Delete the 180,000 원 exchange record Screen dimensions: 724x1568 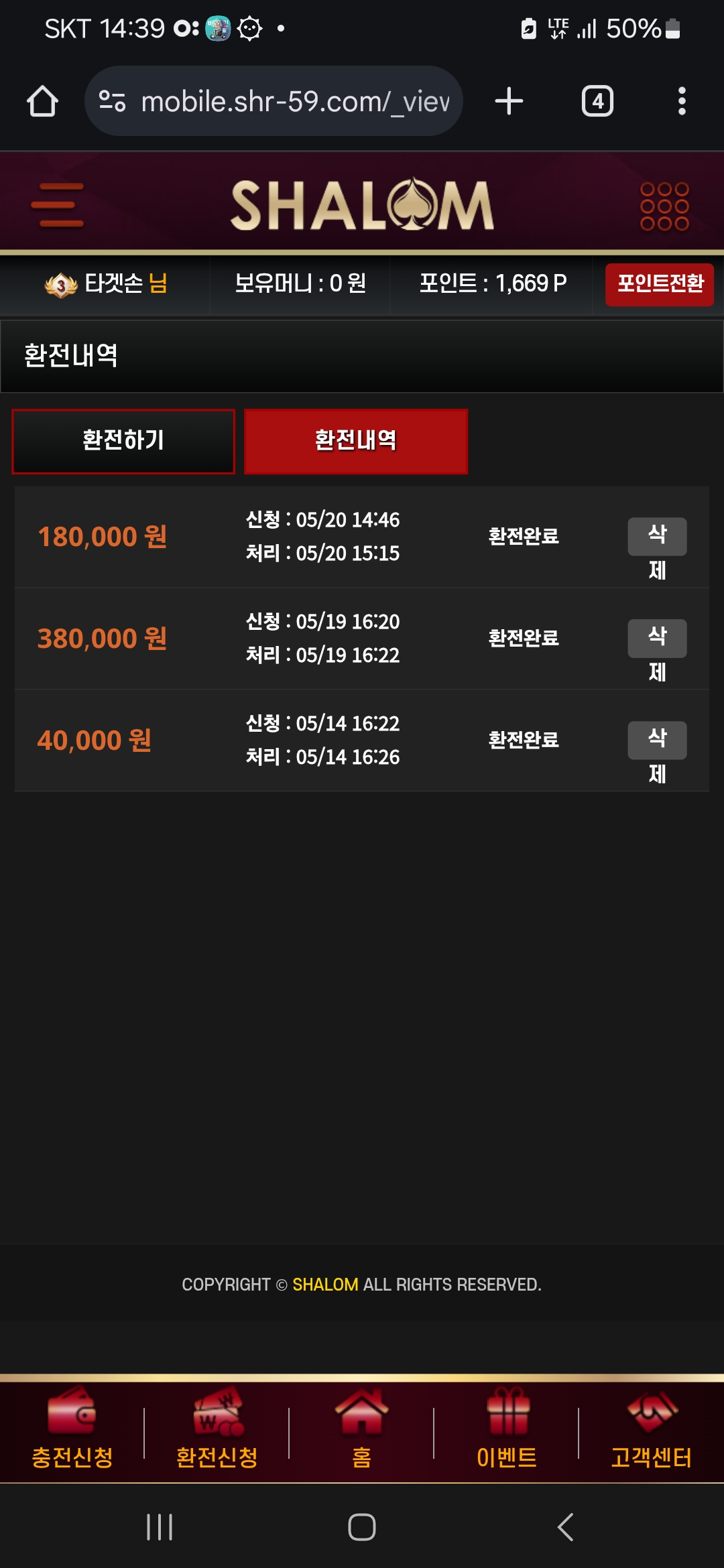coord(656,537)
